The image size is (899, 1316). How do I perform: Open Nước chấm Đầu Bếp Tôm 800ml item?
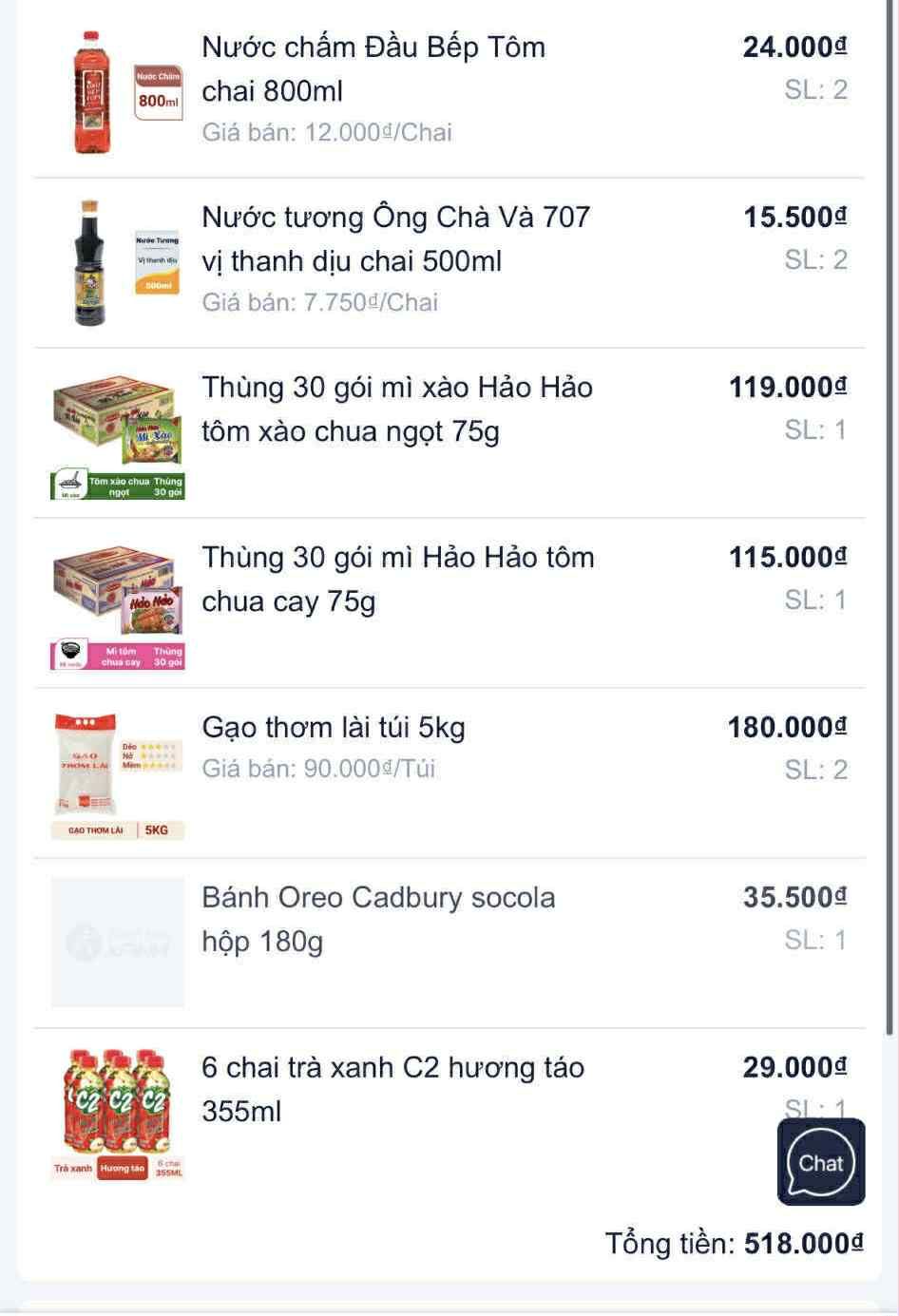[373, 69]
